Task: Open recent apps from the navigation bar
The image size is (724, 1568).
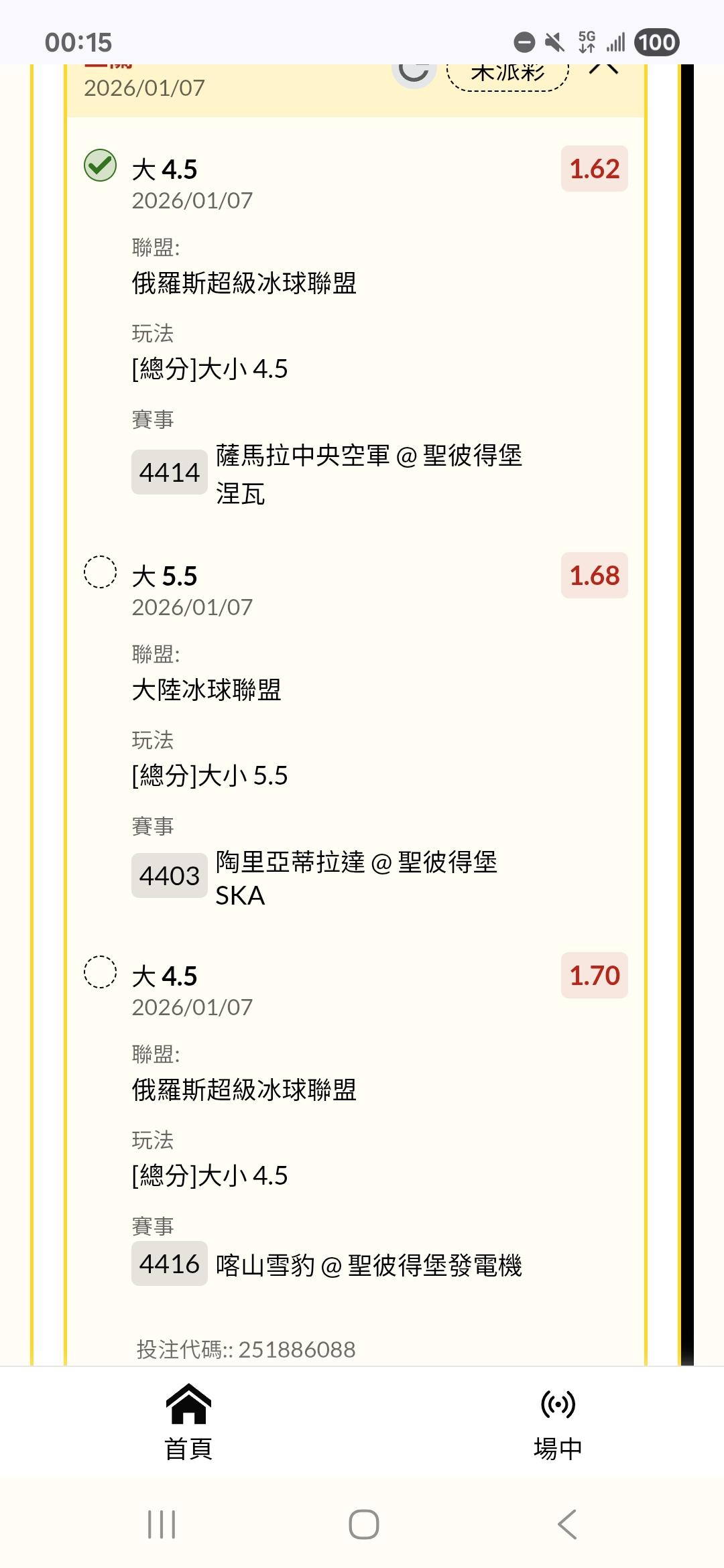Action: [x=162, y=1524]
